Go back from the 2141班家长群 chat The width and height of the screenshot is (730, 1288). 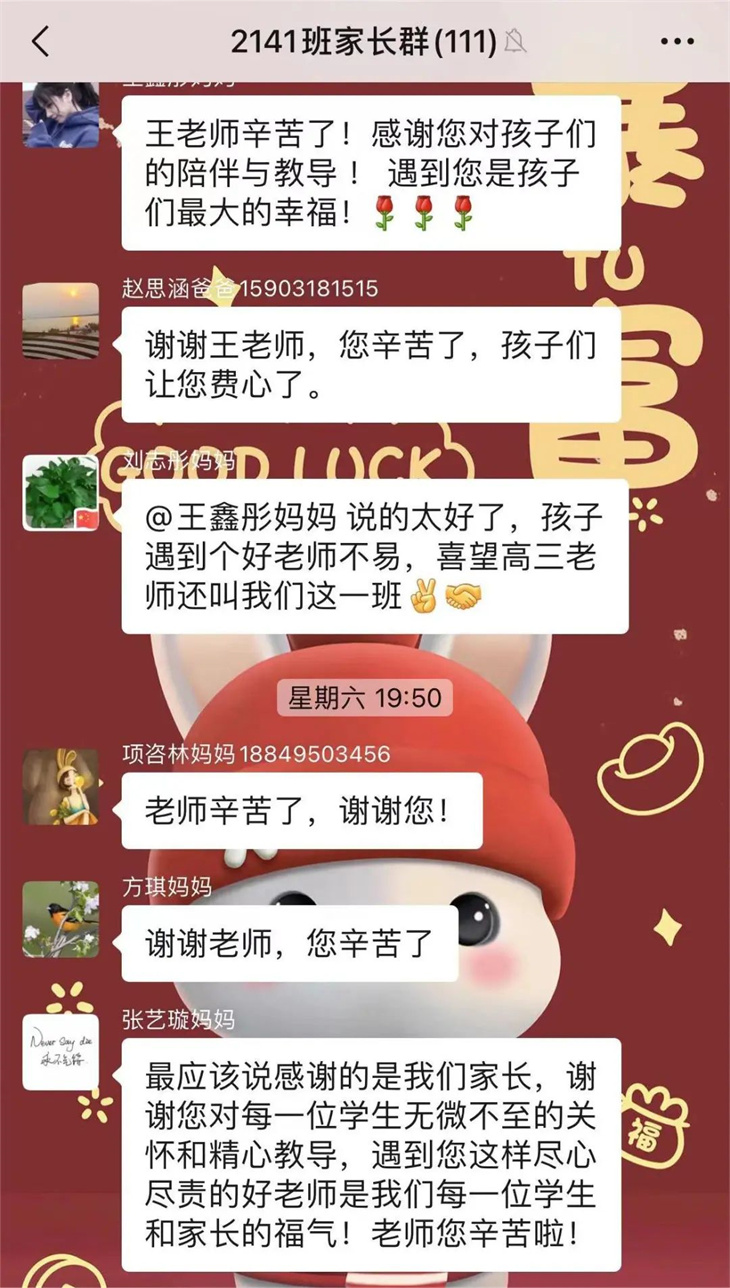[x=40, y=41]
